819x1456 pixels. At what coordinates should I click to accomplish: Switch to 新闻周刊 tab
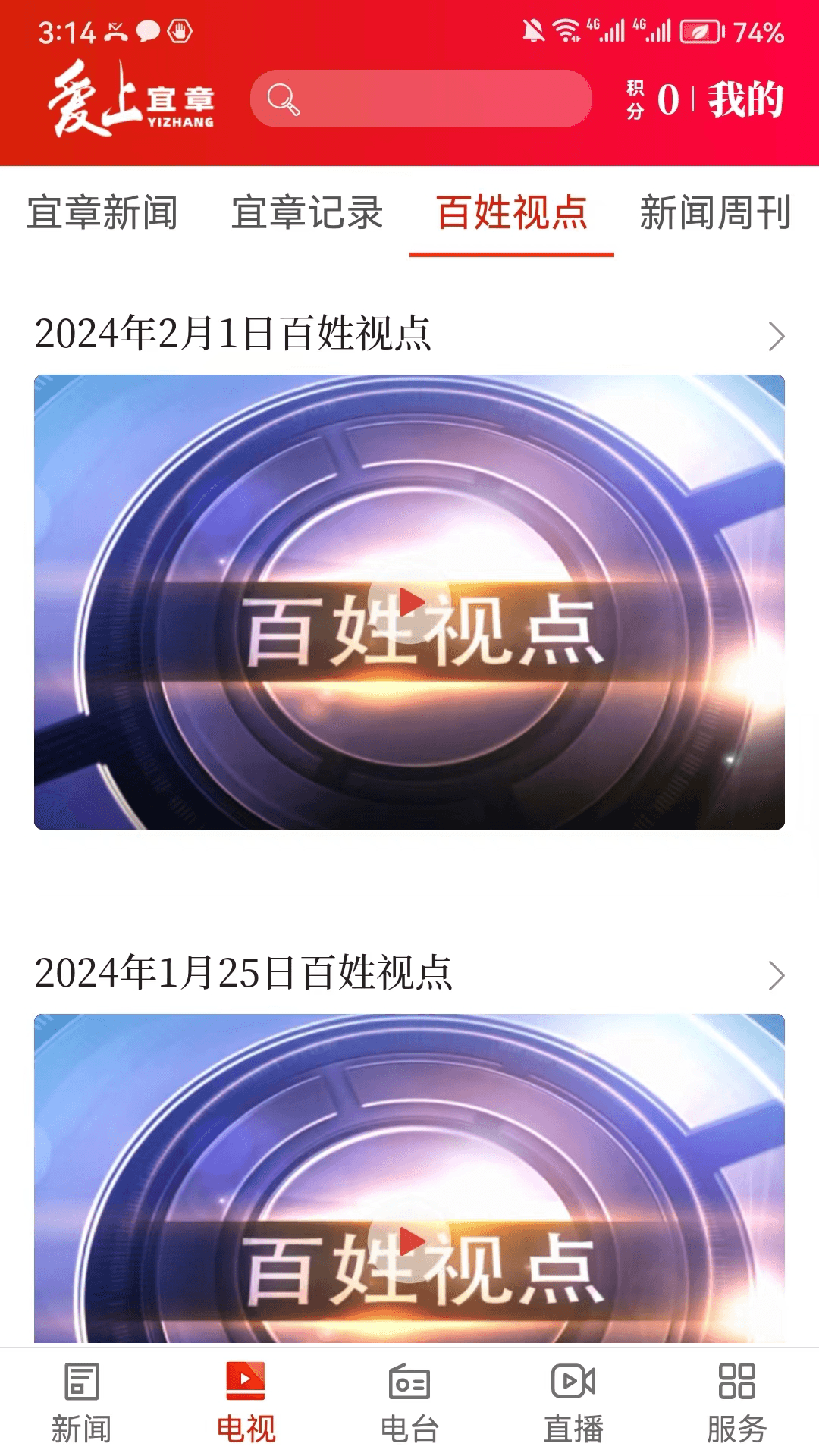coord(716,212)
